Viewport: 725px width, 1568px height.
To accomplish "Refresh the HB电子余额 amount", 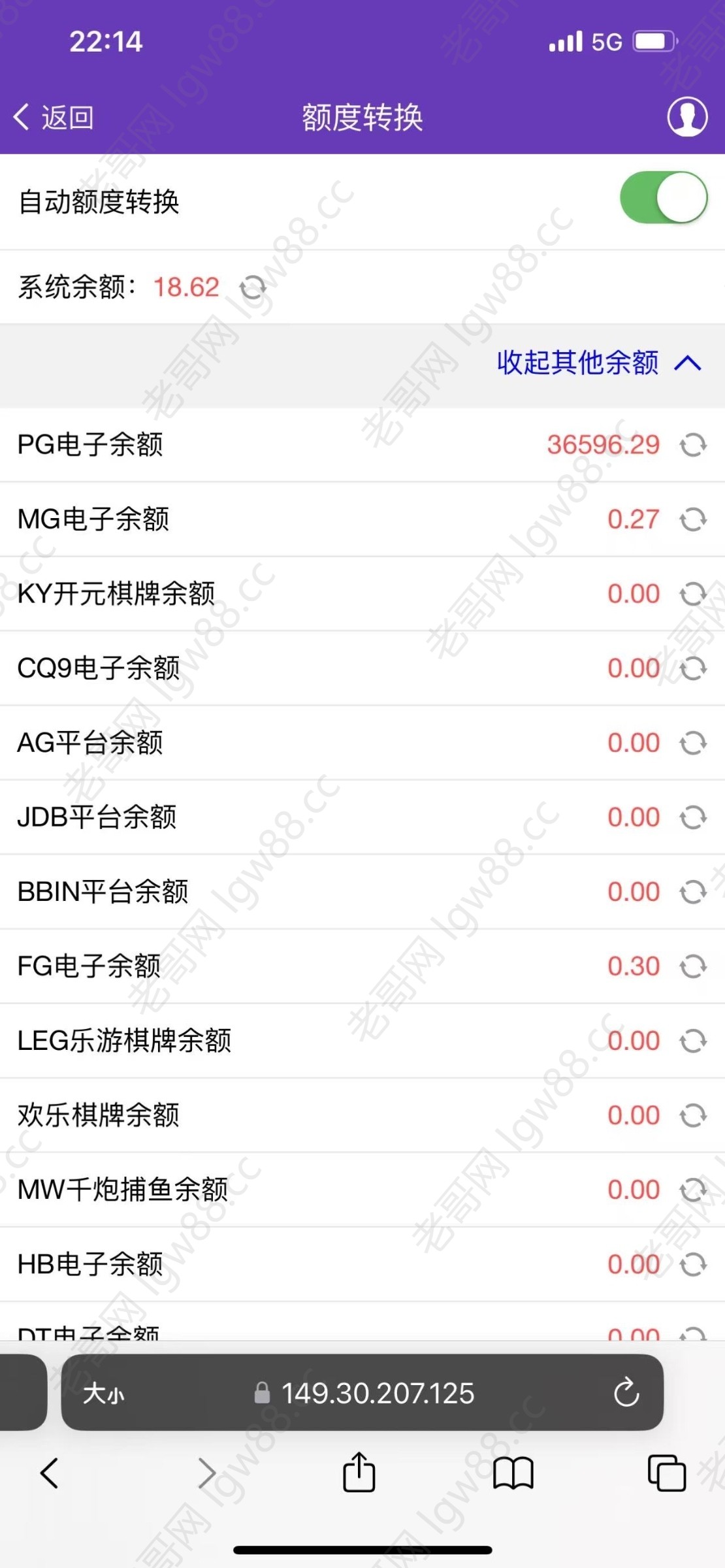I will click(x=693, y=1265).
